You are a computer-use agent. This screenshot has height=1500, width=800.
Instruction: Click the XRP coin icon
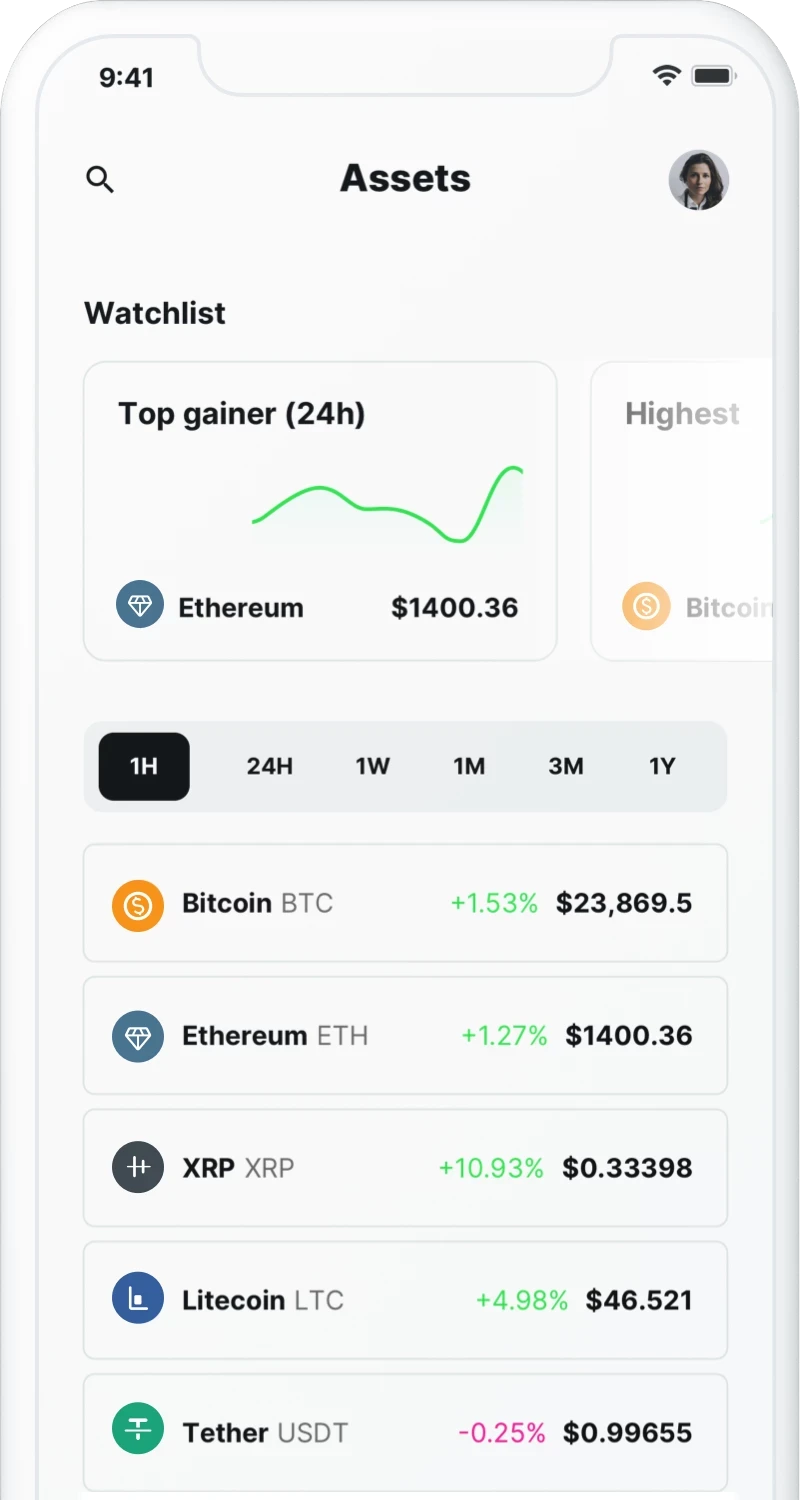[x=137, y=1166]
